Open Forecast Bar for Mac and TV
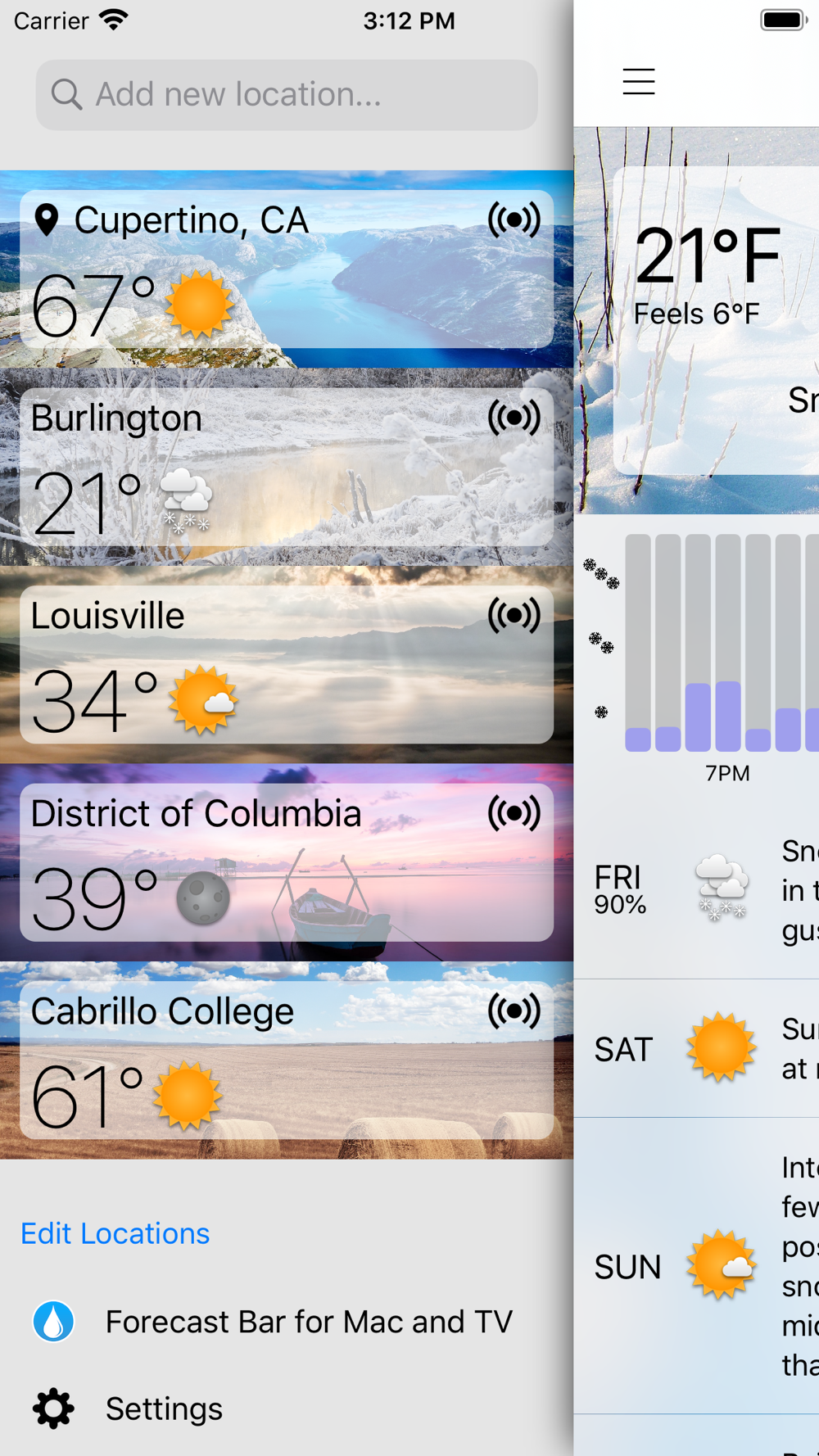This screenshot has height=1456, width=819. (273, 1322)
